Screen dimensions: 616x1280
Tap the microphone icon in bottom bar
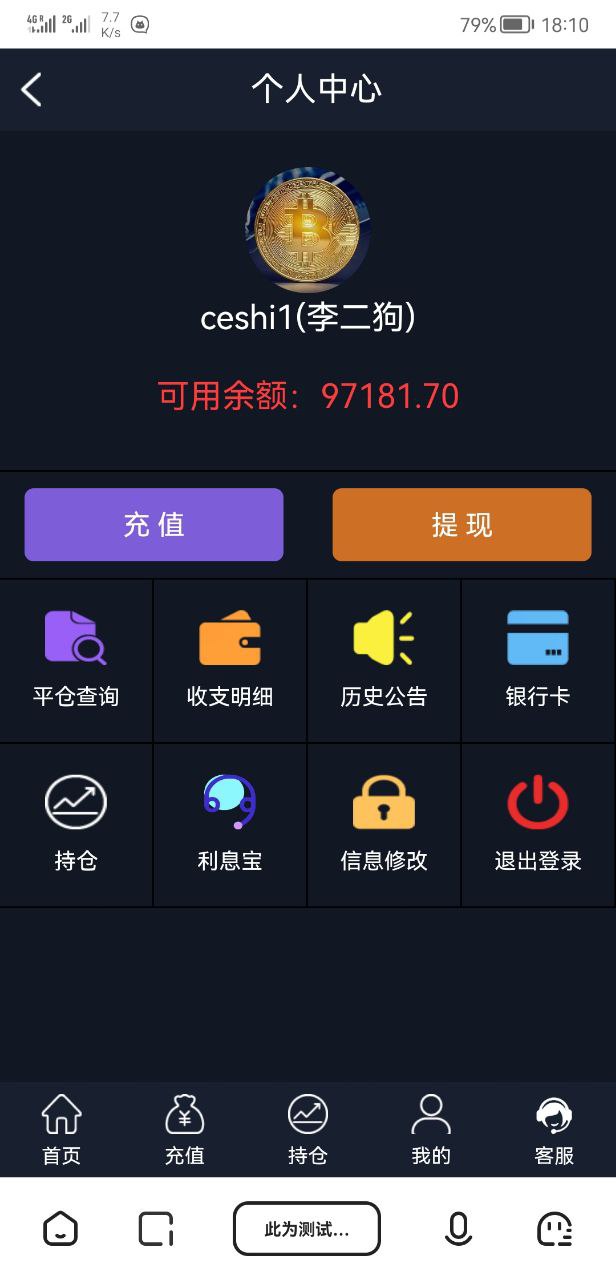tap(458, 1229)
